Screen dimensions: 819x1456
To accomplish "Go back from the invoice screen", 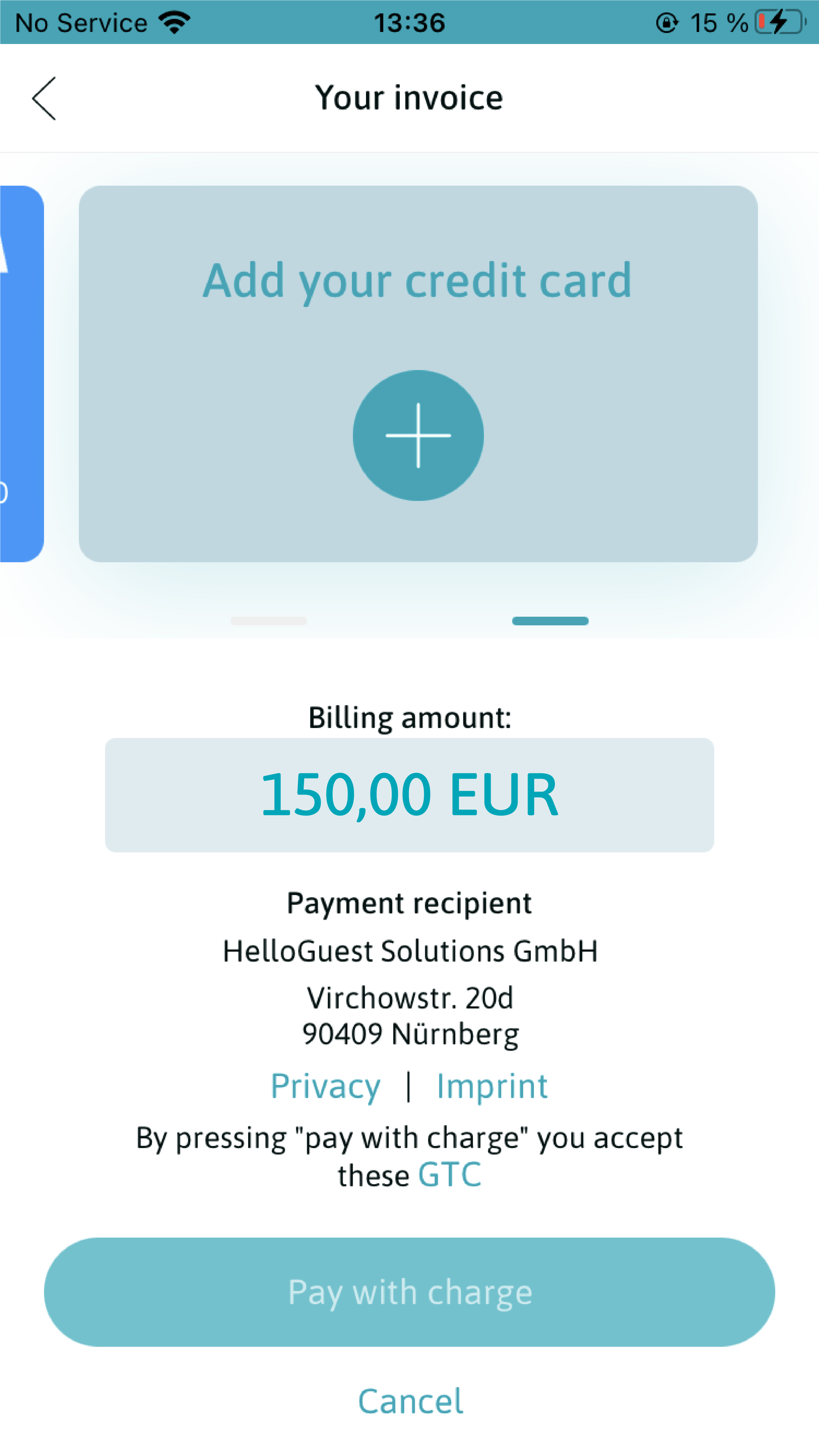I will point(44,98).
